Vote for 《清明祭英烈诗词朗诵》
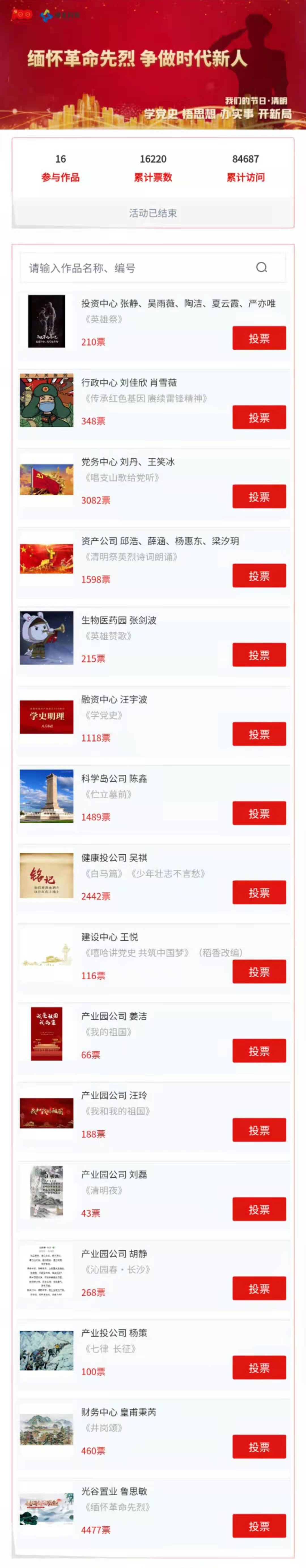Viewport: 306px width, 1568px height. coord(259,576)
